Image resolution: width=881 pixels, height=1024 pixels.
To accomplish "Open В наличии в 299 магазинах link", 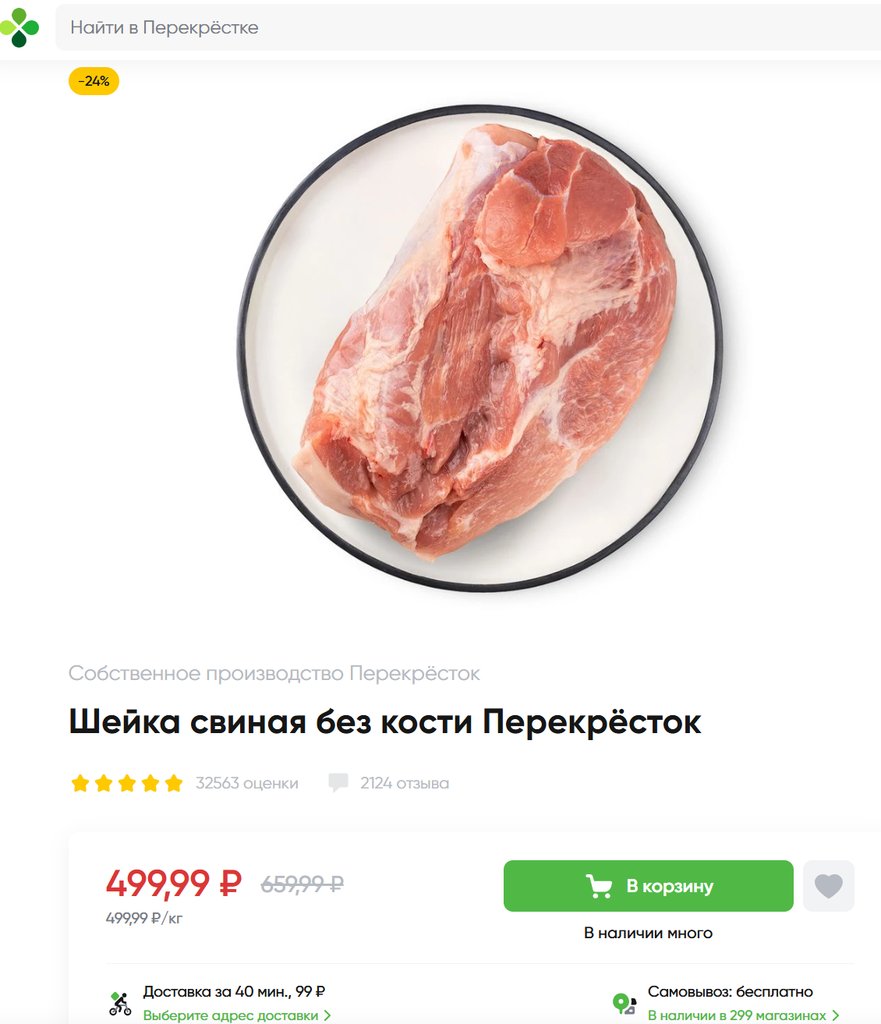I will click(x=742, y=1015).
